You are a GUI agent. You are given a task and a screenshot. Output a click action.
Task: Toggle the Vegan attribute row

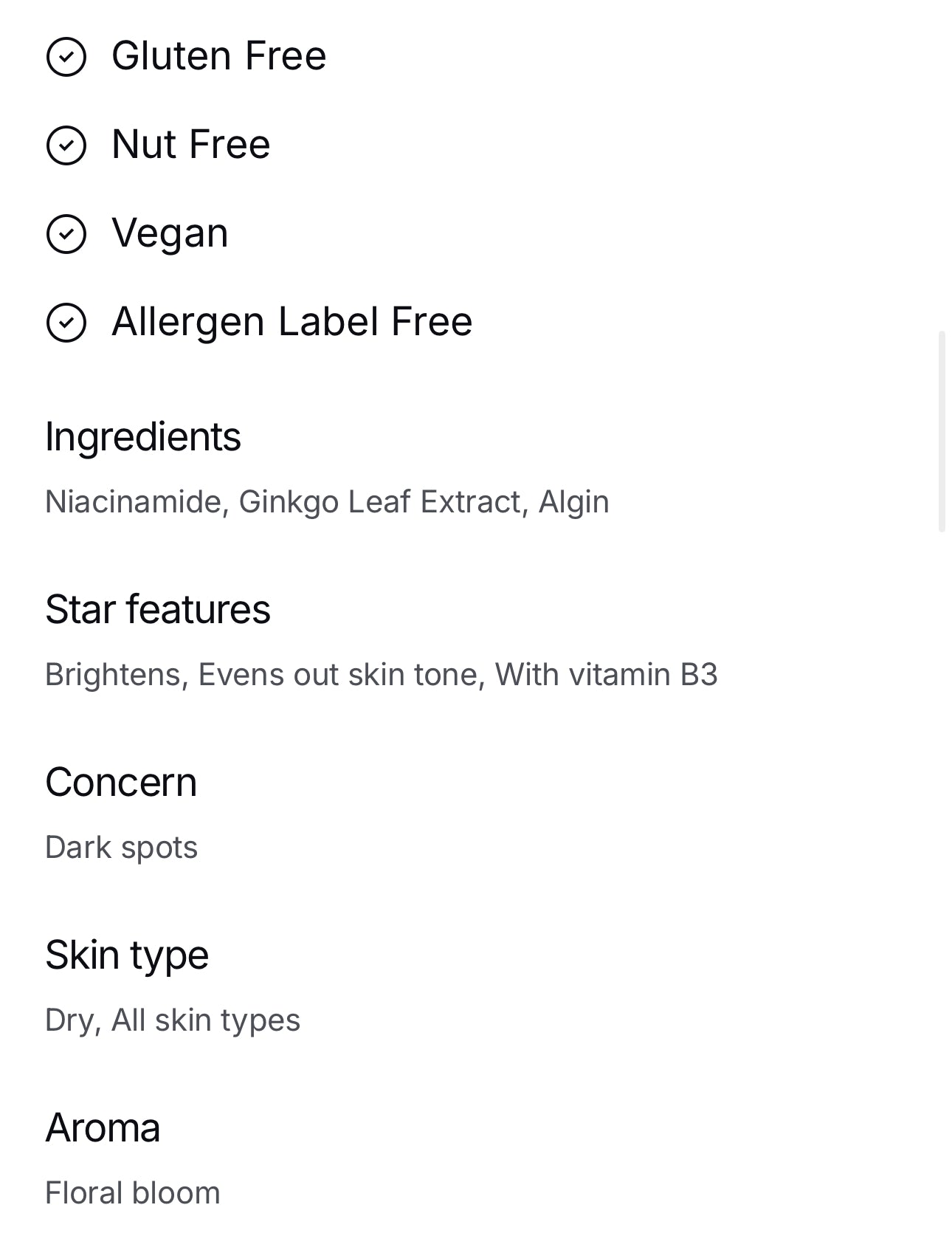click(x=170, y=233)
